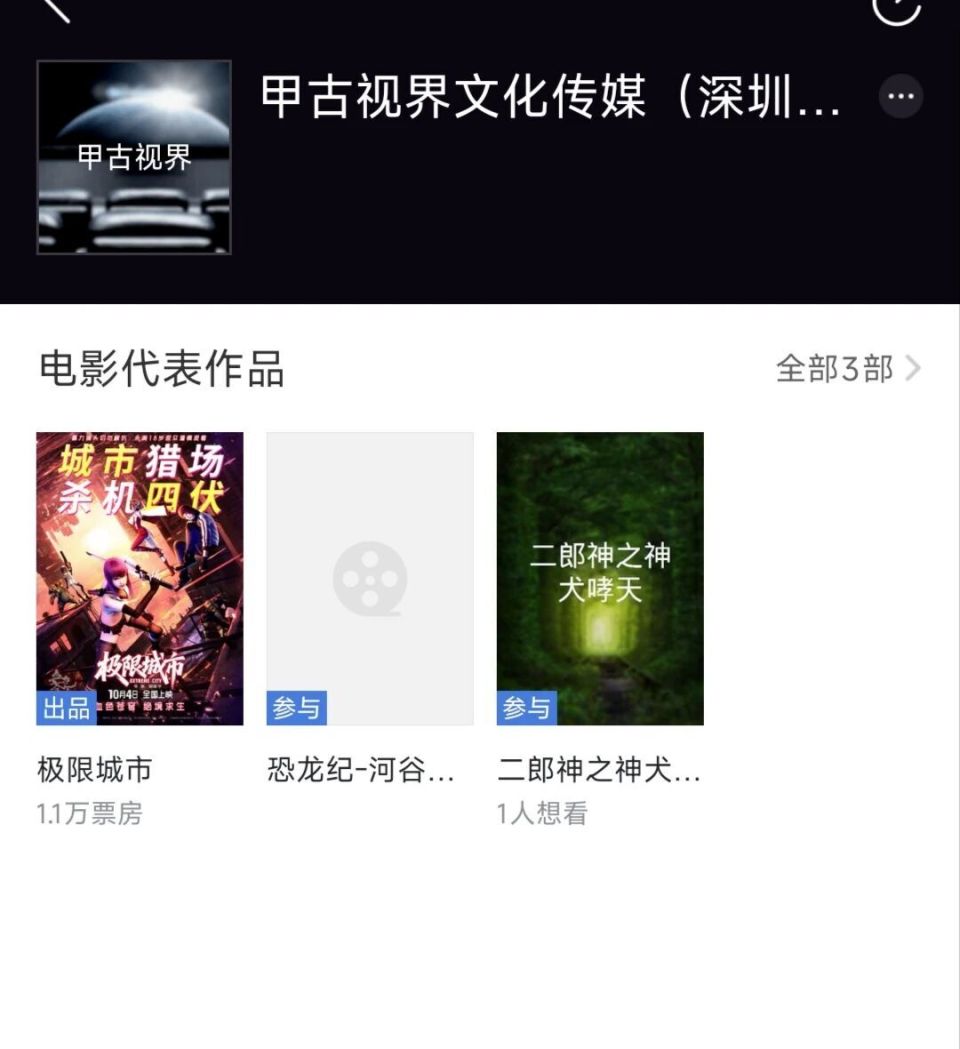Open the 二郎神之神犬哮天 green poster
This screenshot has height=1049, width=960.
point(599,577)
